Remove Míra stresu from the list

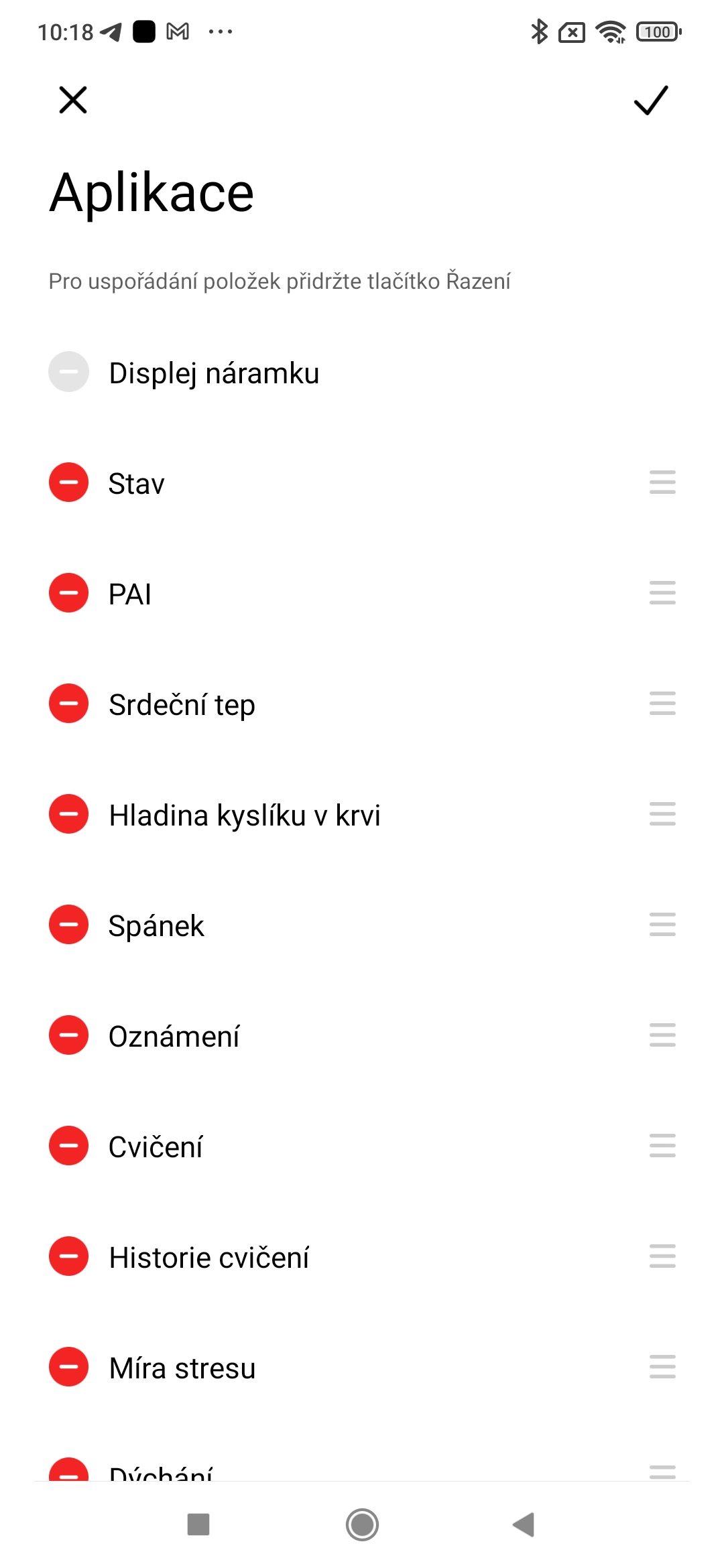pyautogui.click(x=68, y=1367)
